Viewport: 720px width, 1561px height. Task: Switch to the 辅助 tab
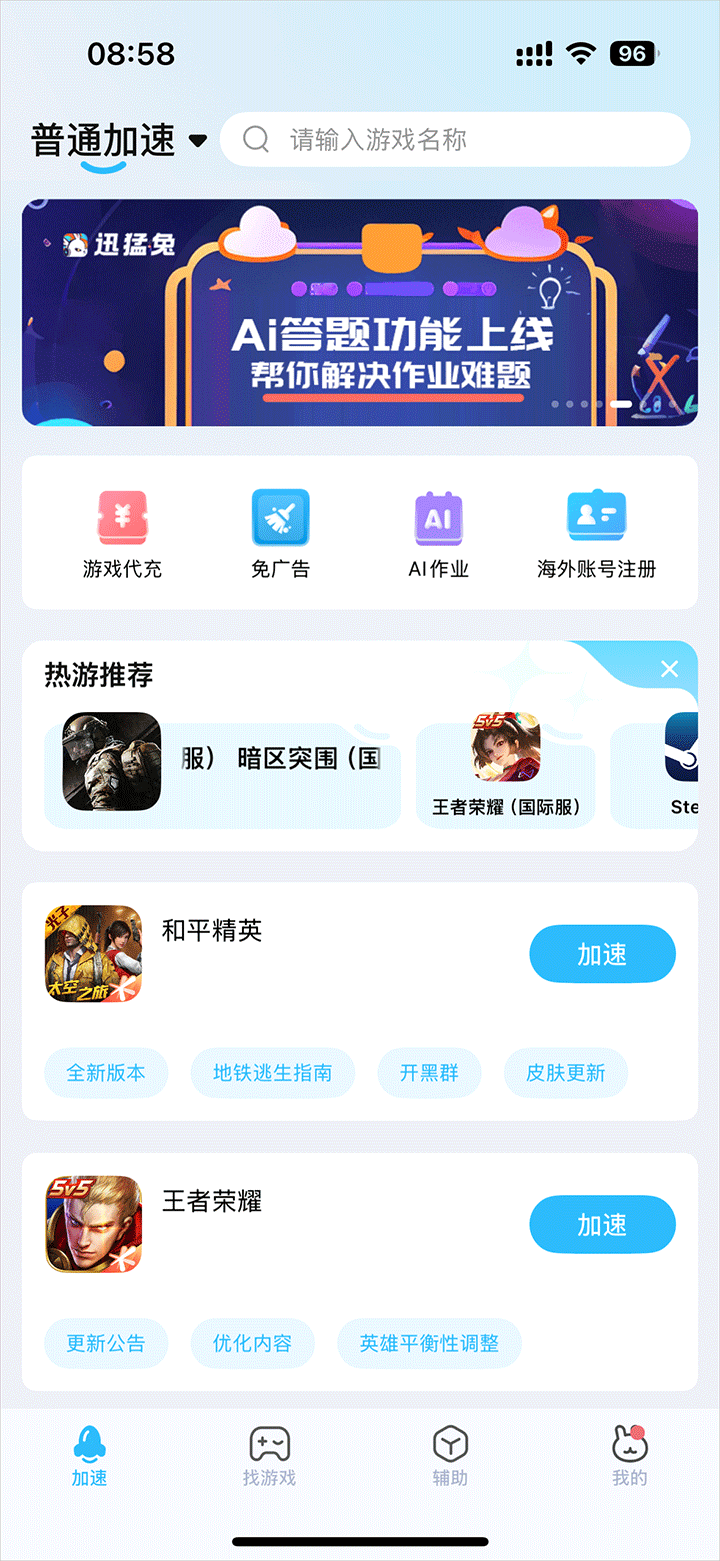click(450, 1457)
